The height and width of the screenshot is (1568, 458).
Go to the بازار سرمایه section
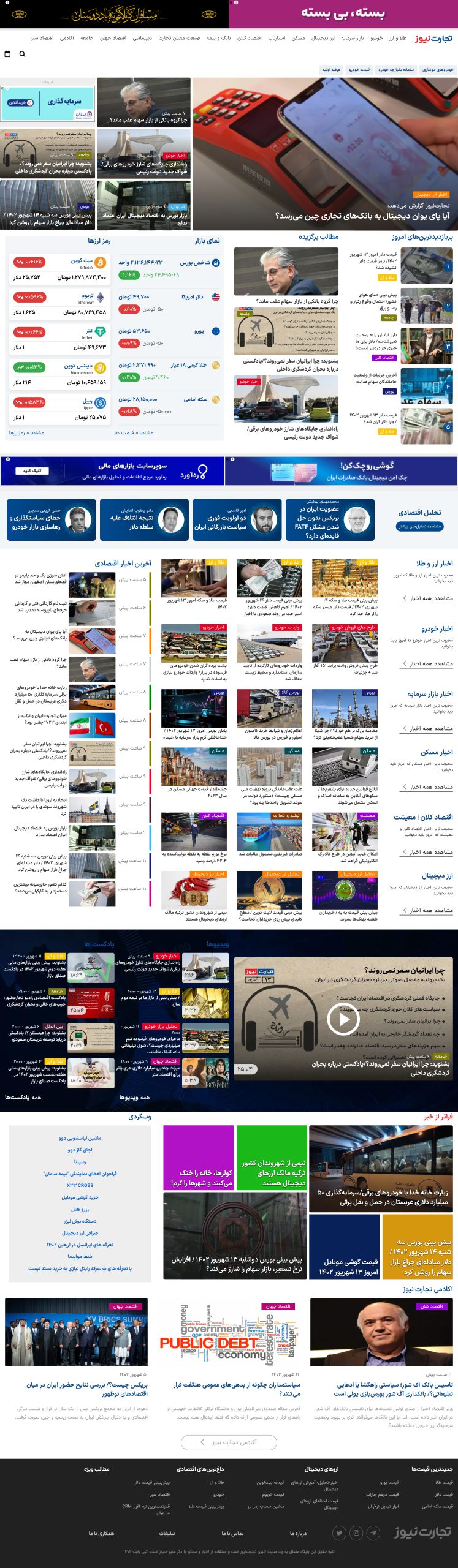point(353,38)
